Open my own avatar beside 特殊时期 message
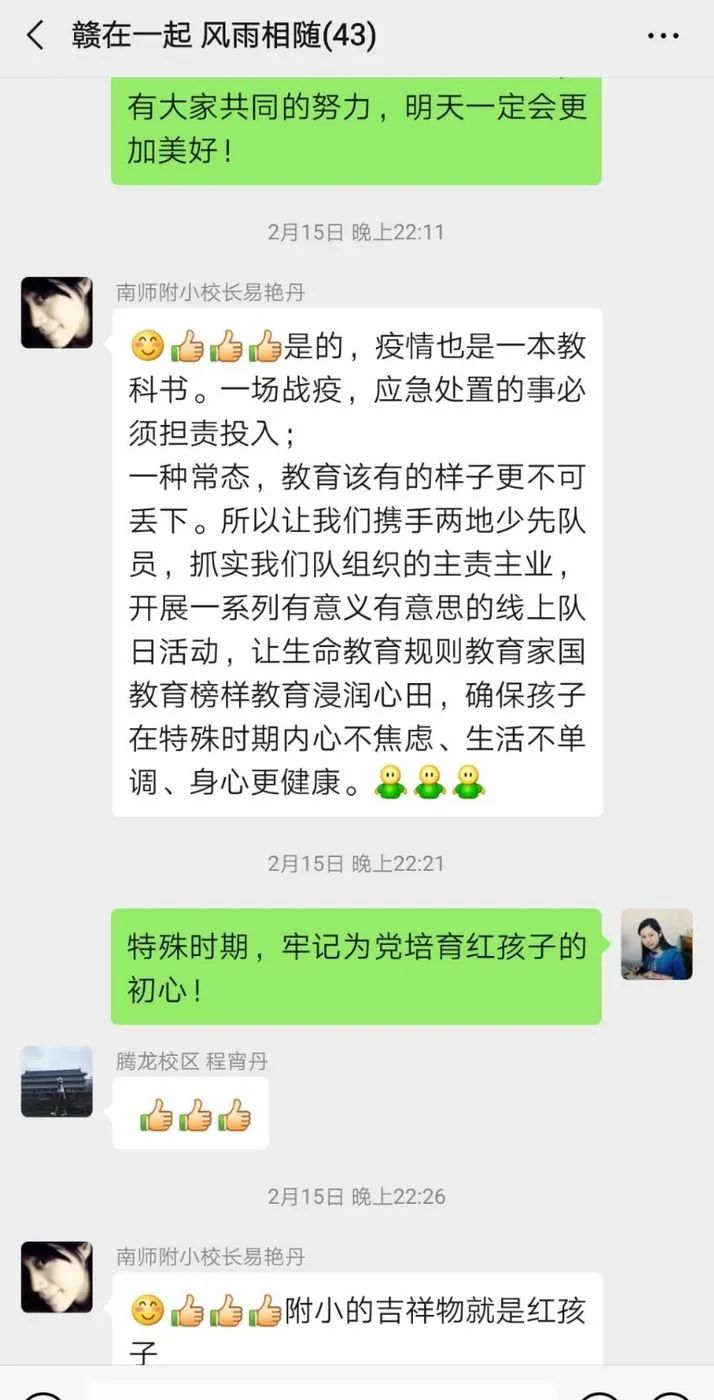Viewport: 714px width, 1400px height. click(656, 944)
